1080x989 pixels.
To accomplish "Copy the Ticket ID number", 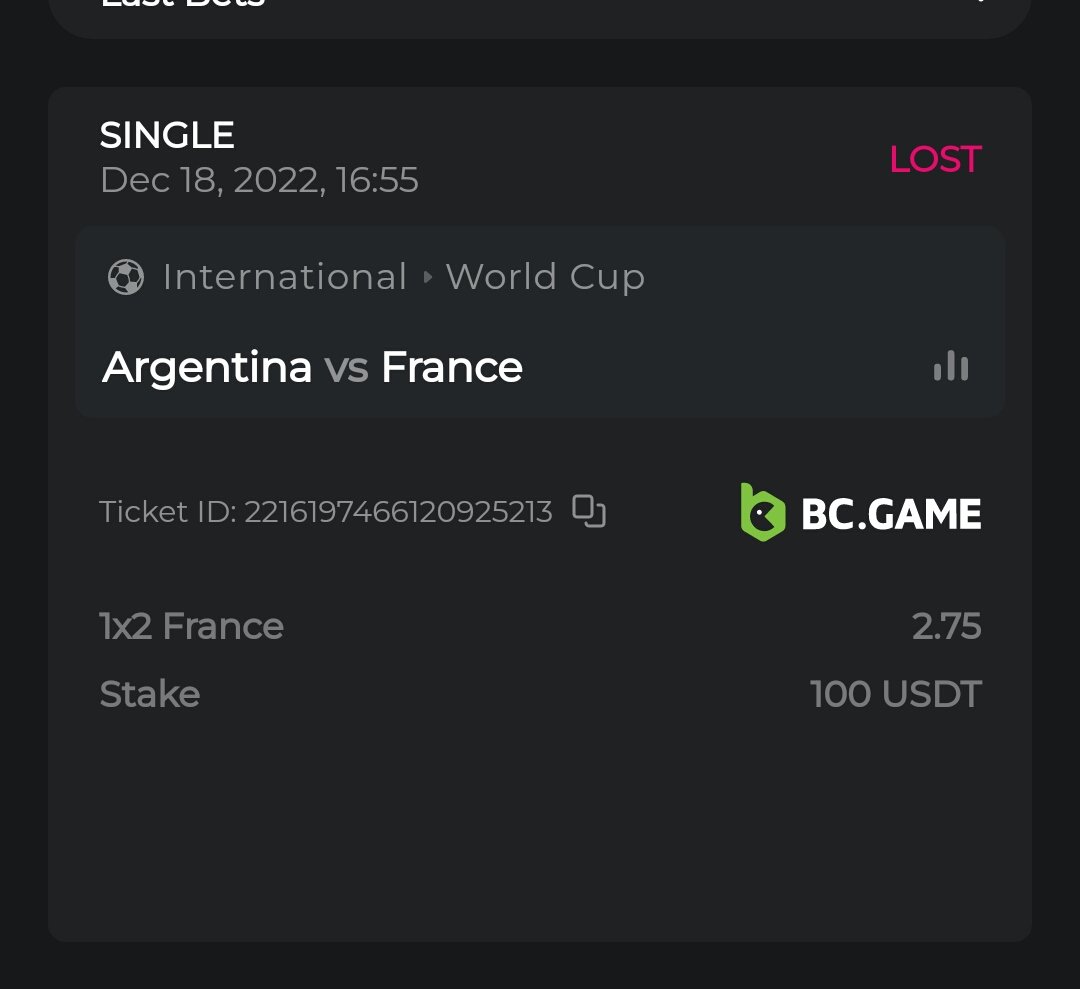I will pos(589,511).
